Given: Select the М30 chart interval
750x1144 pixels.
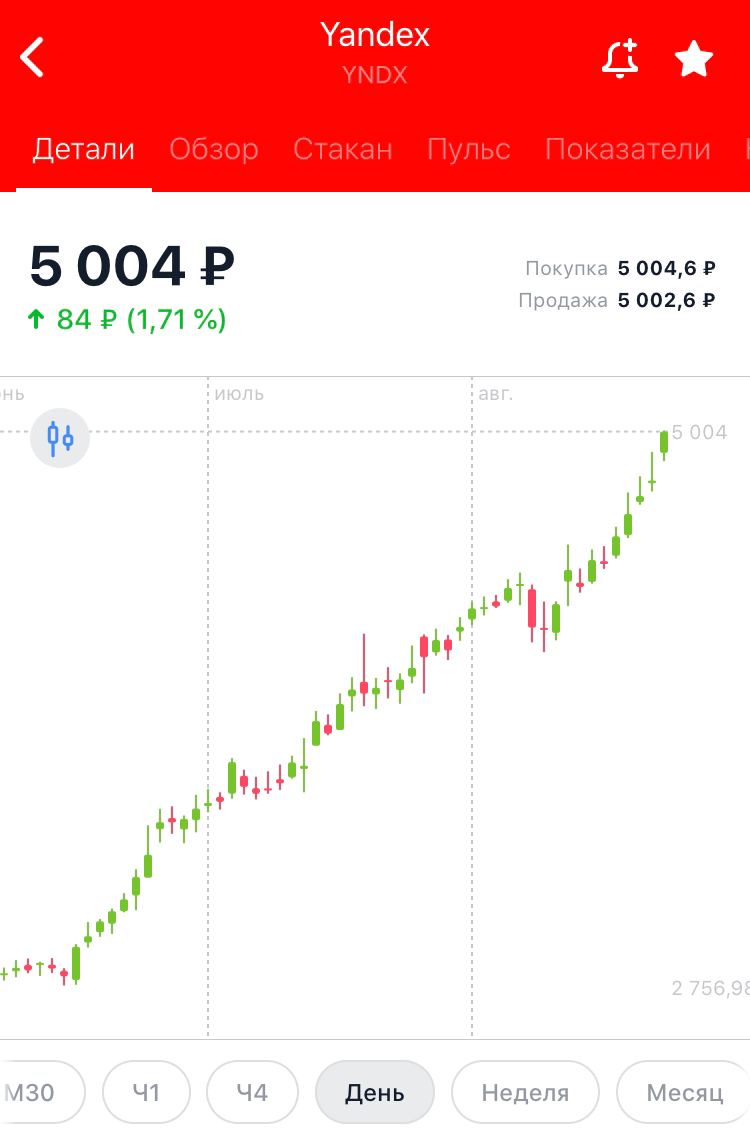Looking at the screenshot, I should click(x=40, y=1092).
